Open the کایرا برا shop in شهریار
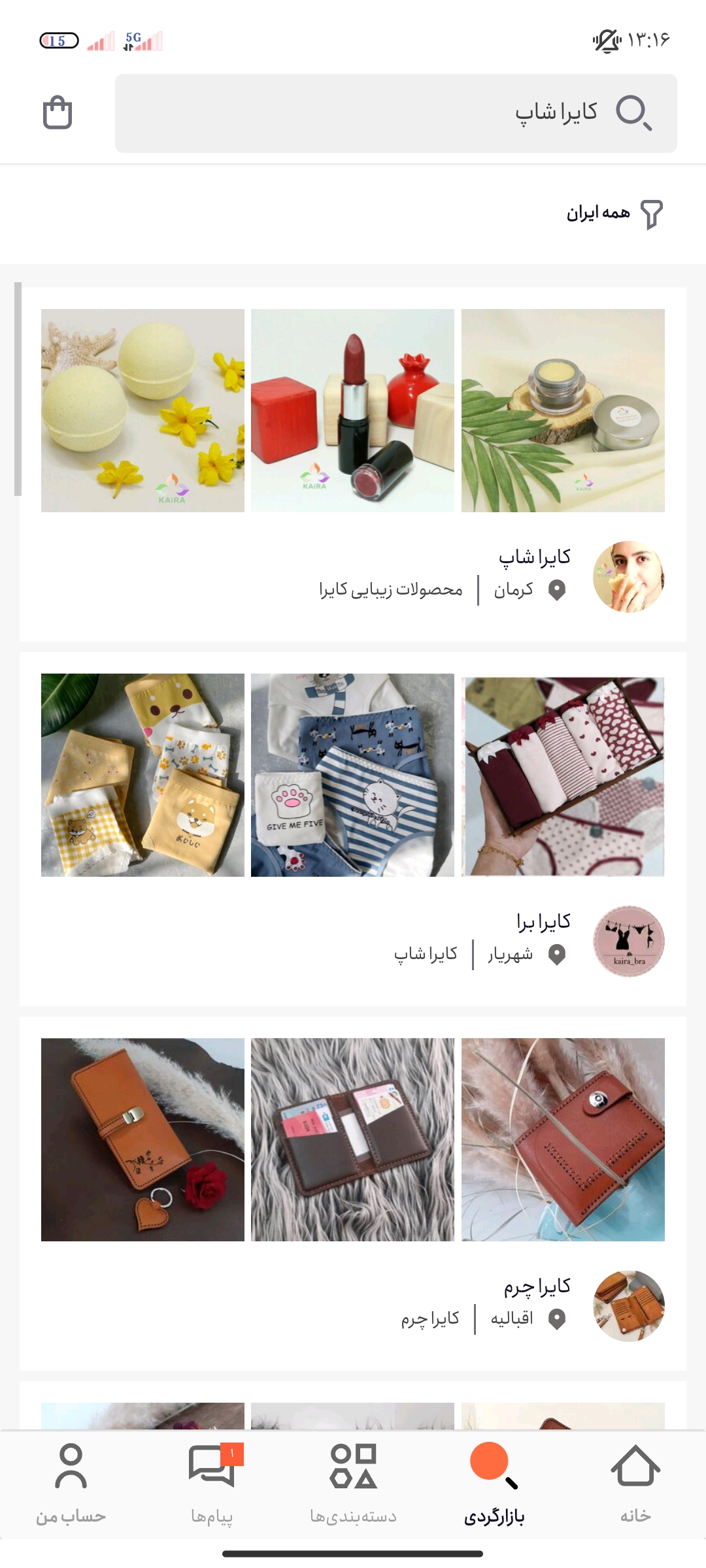The height and width of the screenshot is (1568, 706). click(543, 921)
